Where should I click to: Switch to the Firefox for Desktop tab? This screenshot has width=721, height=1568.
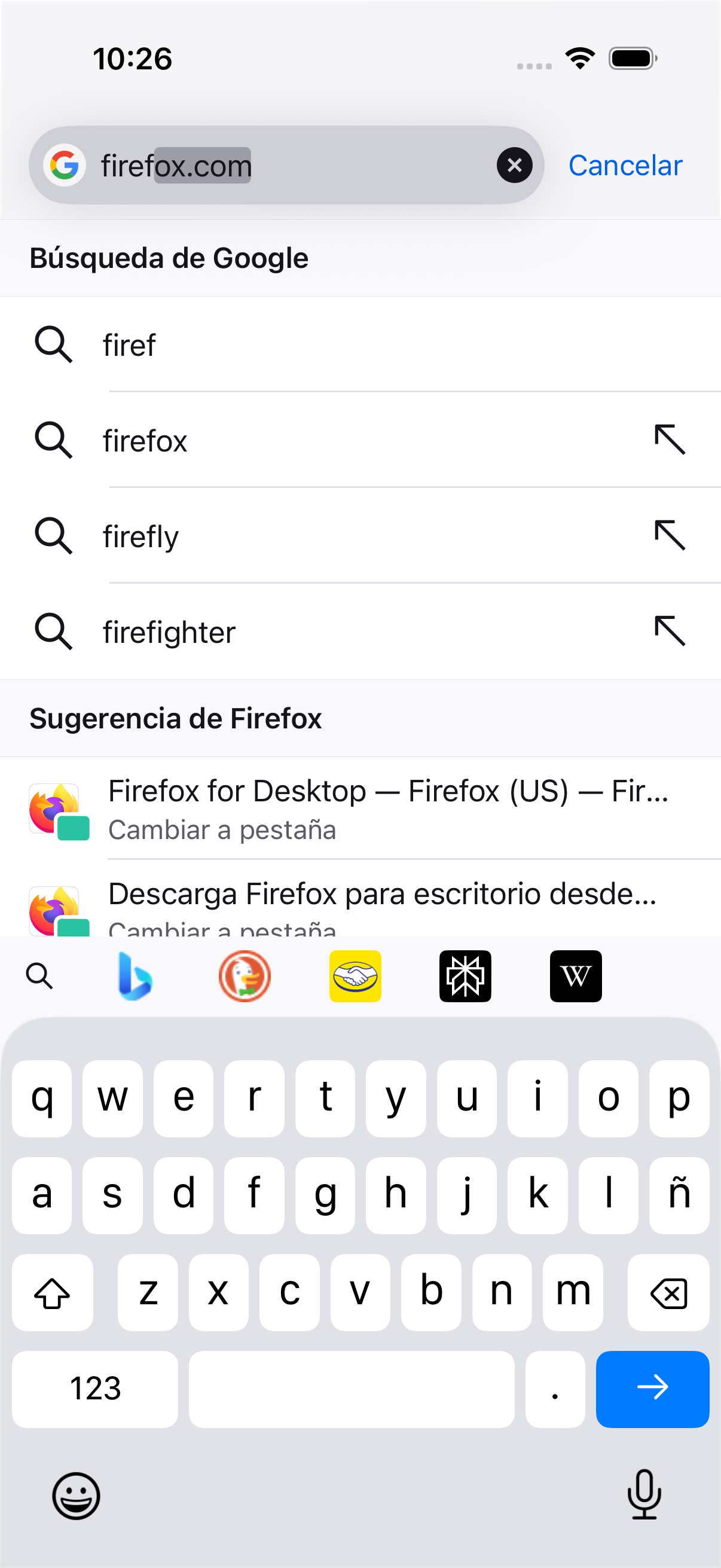pos(360,809)
